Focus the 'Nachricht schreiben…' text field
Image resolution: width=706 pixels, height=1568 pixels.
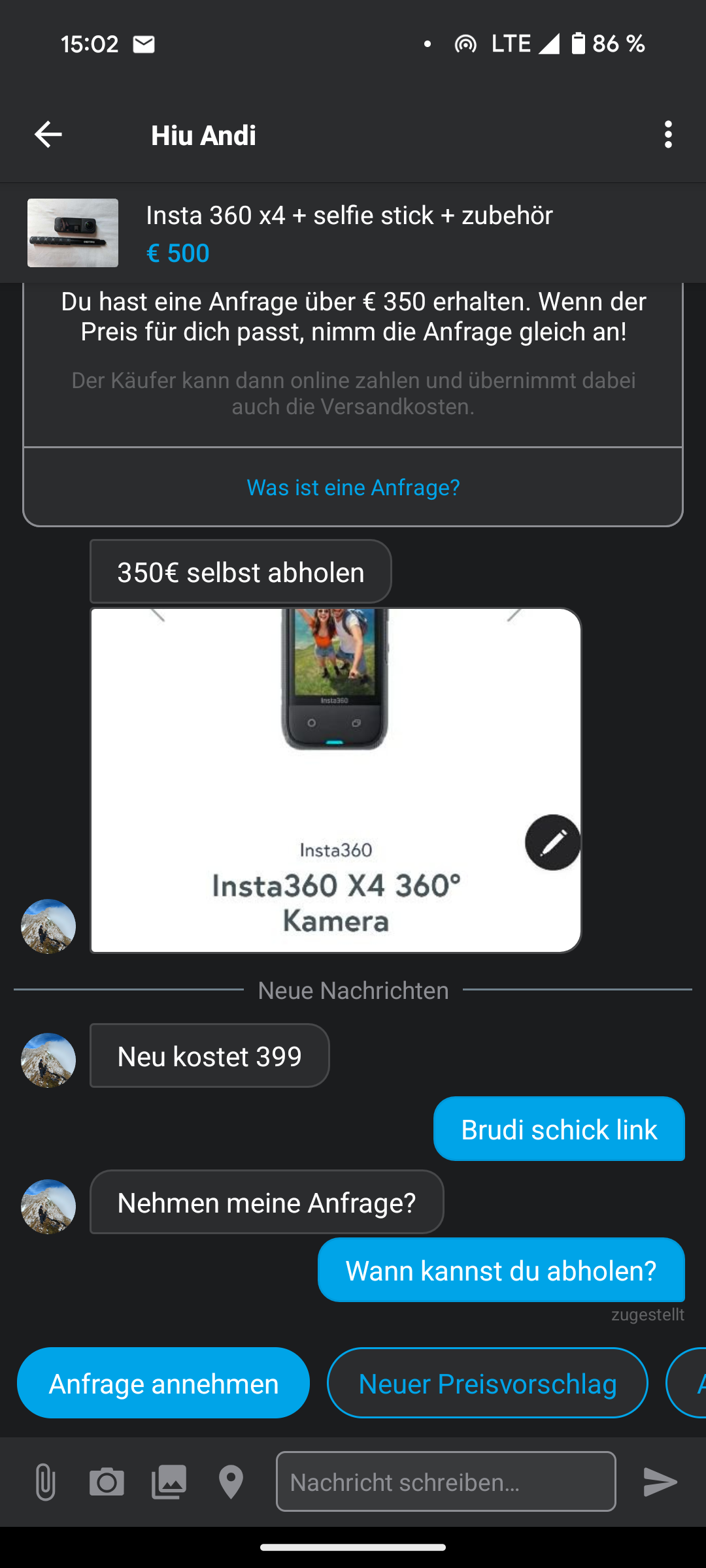[x=446, y=1482]
